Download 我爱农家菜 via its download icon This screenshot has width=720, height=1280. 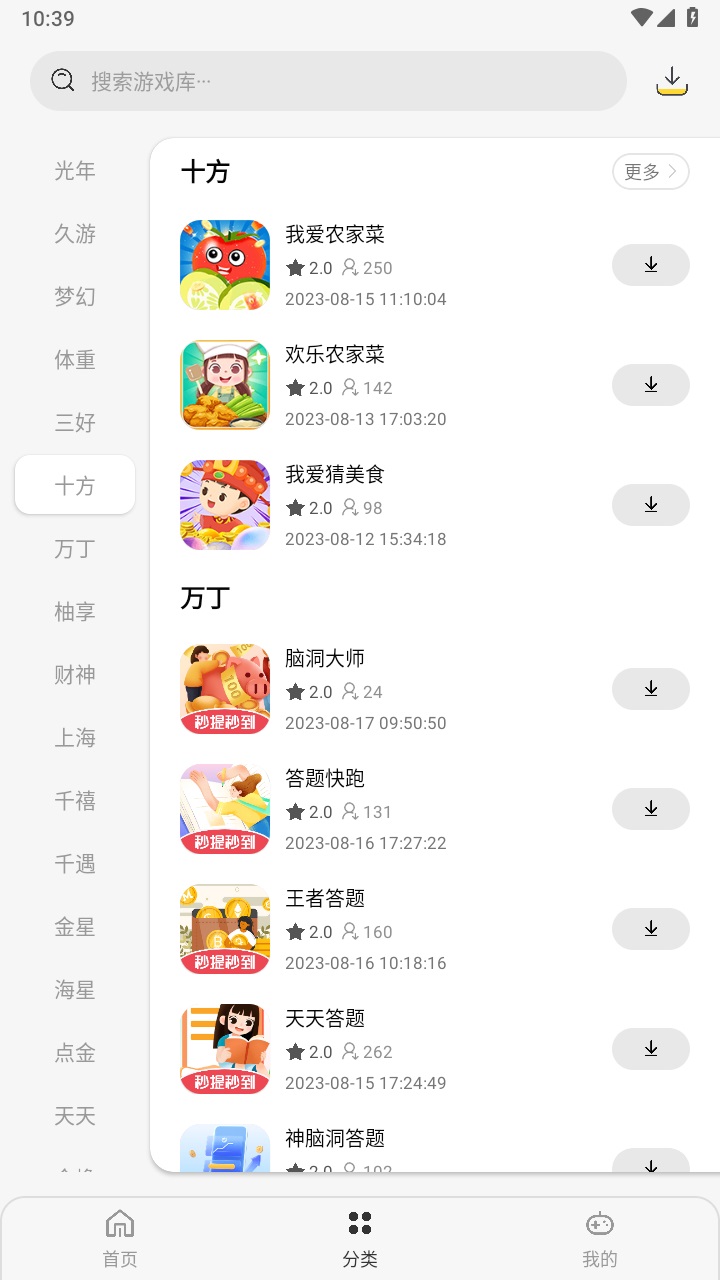[650, 265]
